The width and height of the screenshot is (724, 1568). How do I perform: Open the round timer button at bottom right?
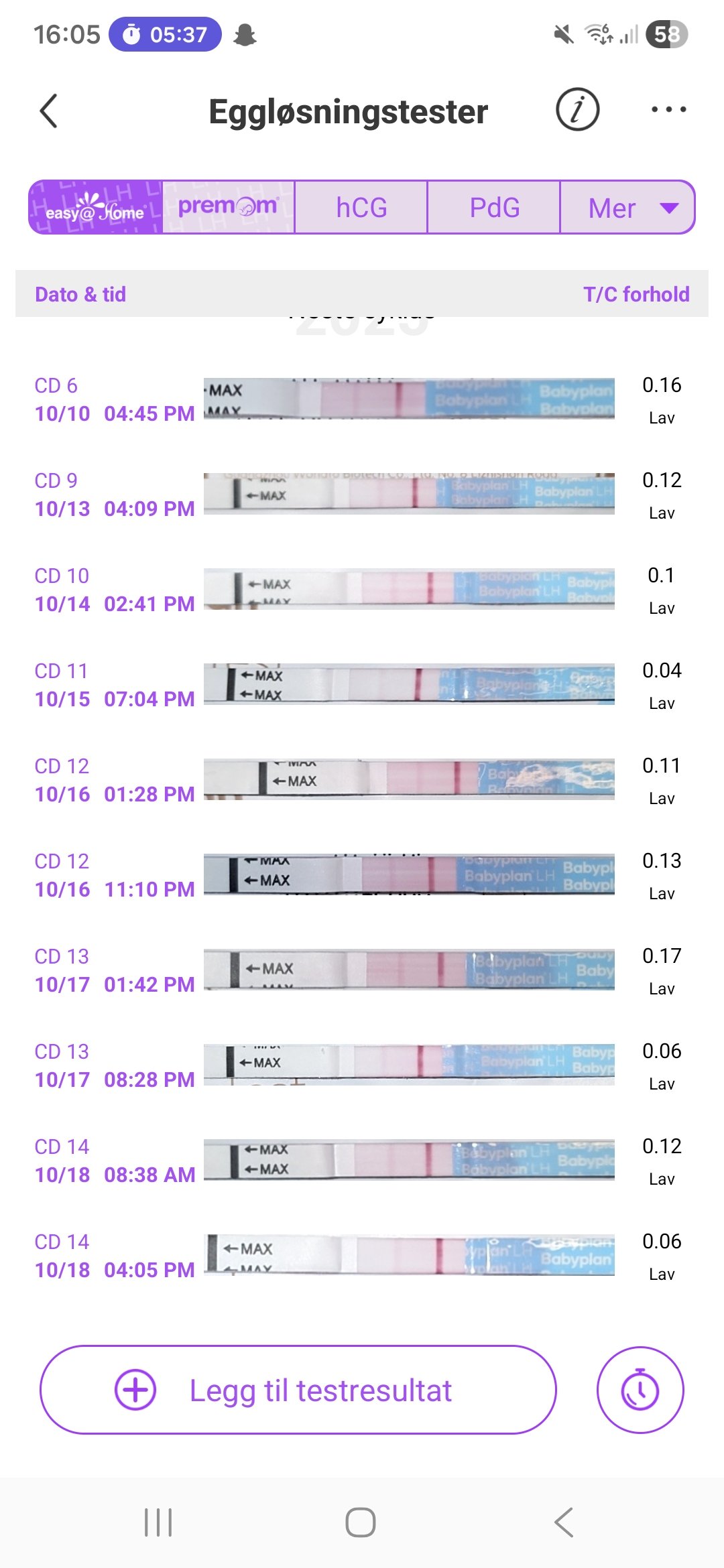click(x=640, y=1390)
